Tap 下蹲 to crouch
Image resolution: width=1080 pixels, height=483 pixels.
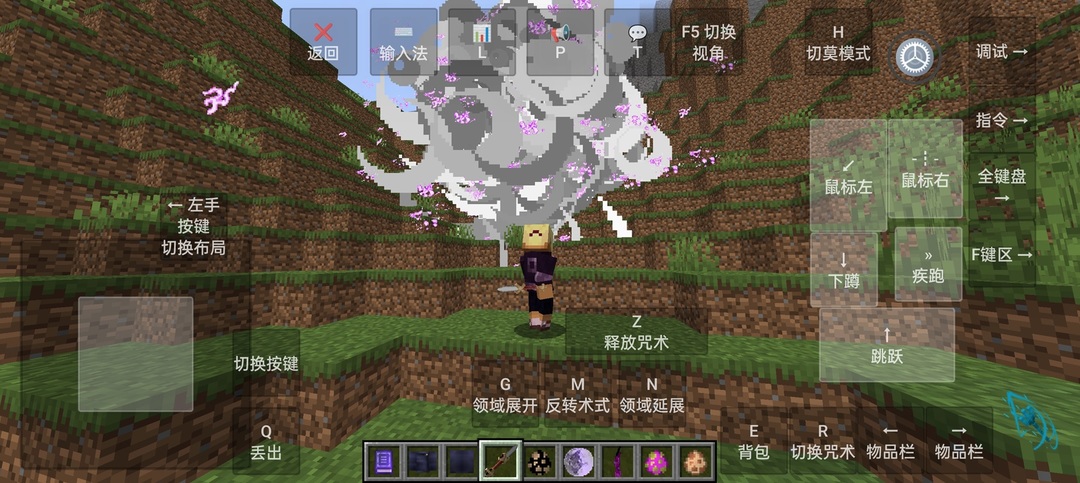844,268
